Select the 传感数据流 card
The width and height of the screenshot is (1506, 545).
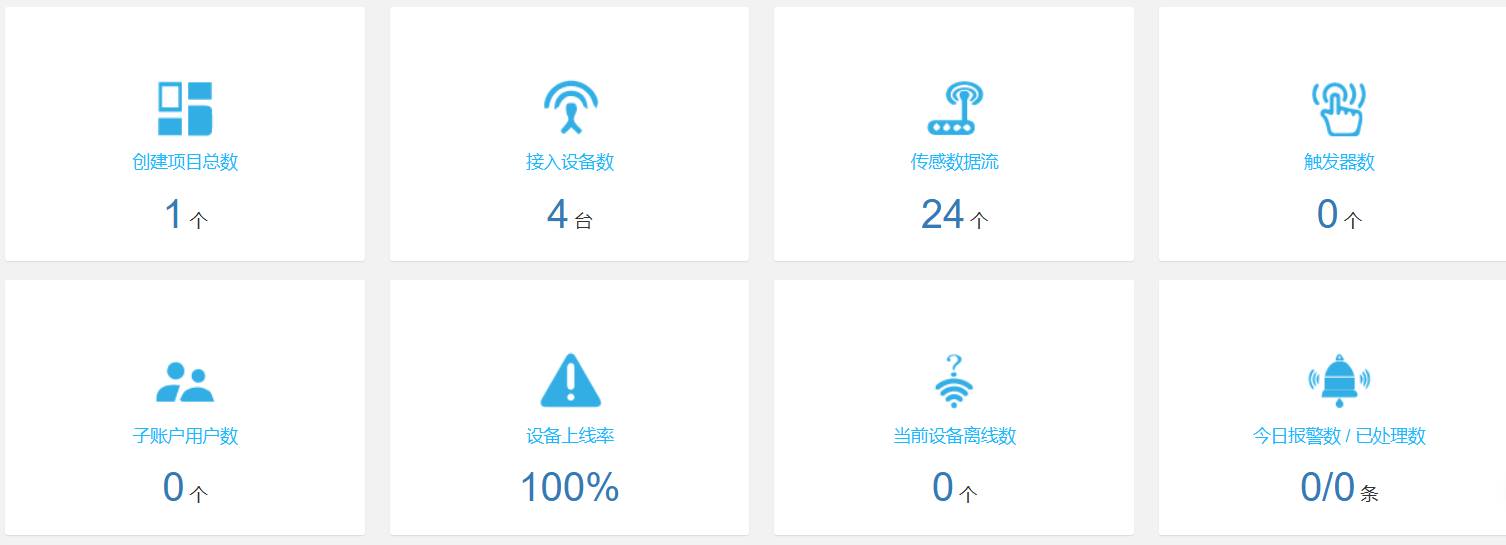tap(954, 135)
